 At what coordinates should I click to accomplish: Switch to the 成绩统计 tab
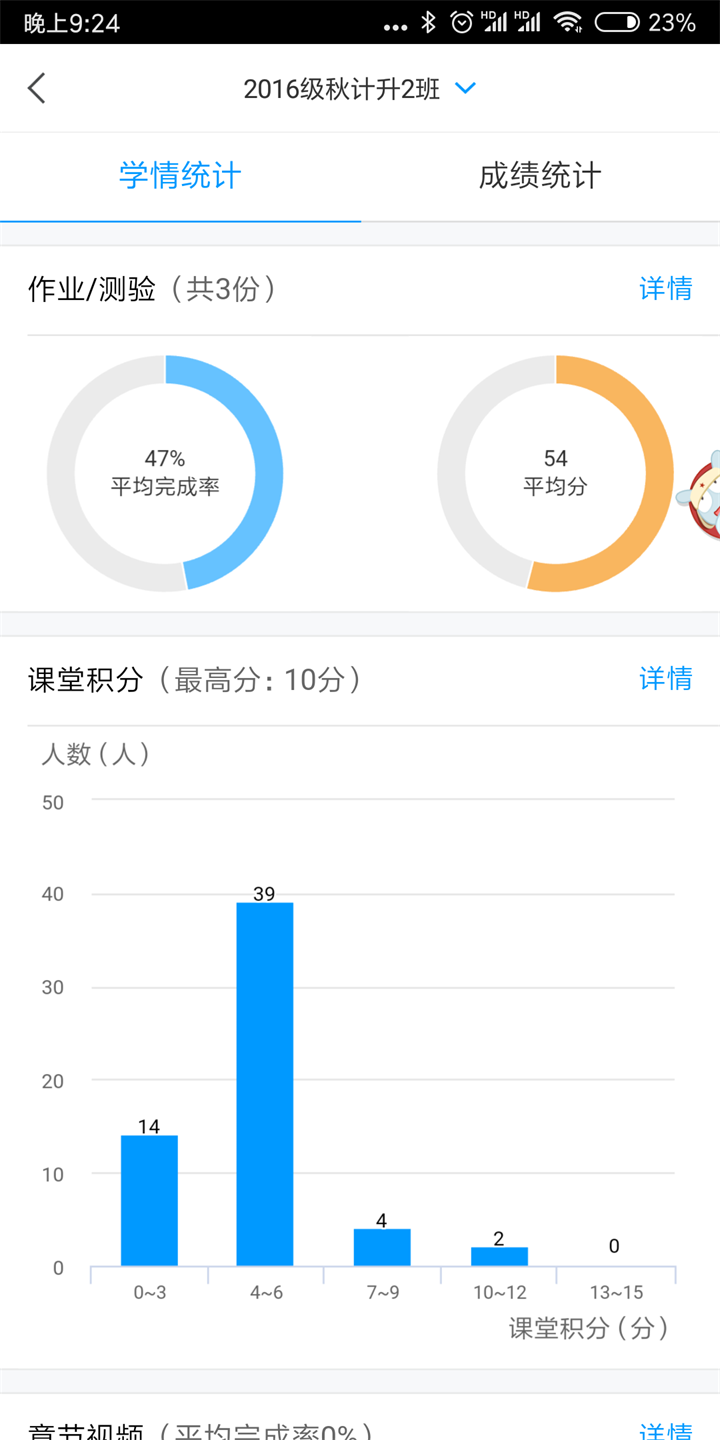coord(540,176)
